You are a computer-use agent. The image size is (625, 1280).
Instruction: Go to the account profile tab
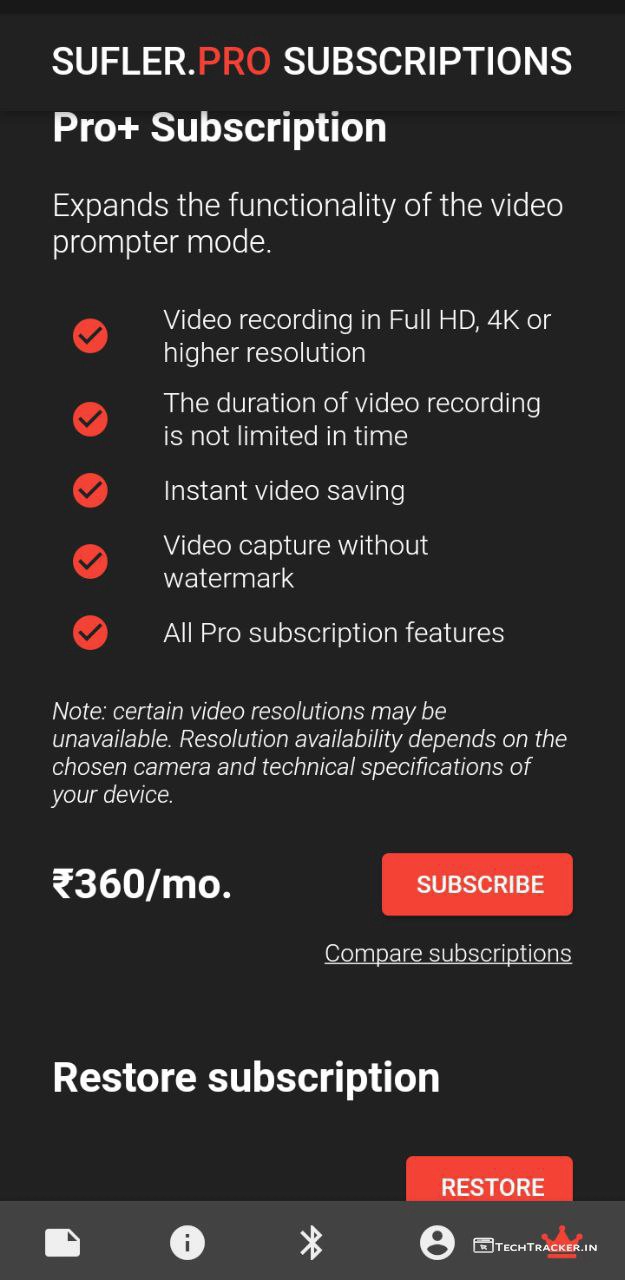437,1242
